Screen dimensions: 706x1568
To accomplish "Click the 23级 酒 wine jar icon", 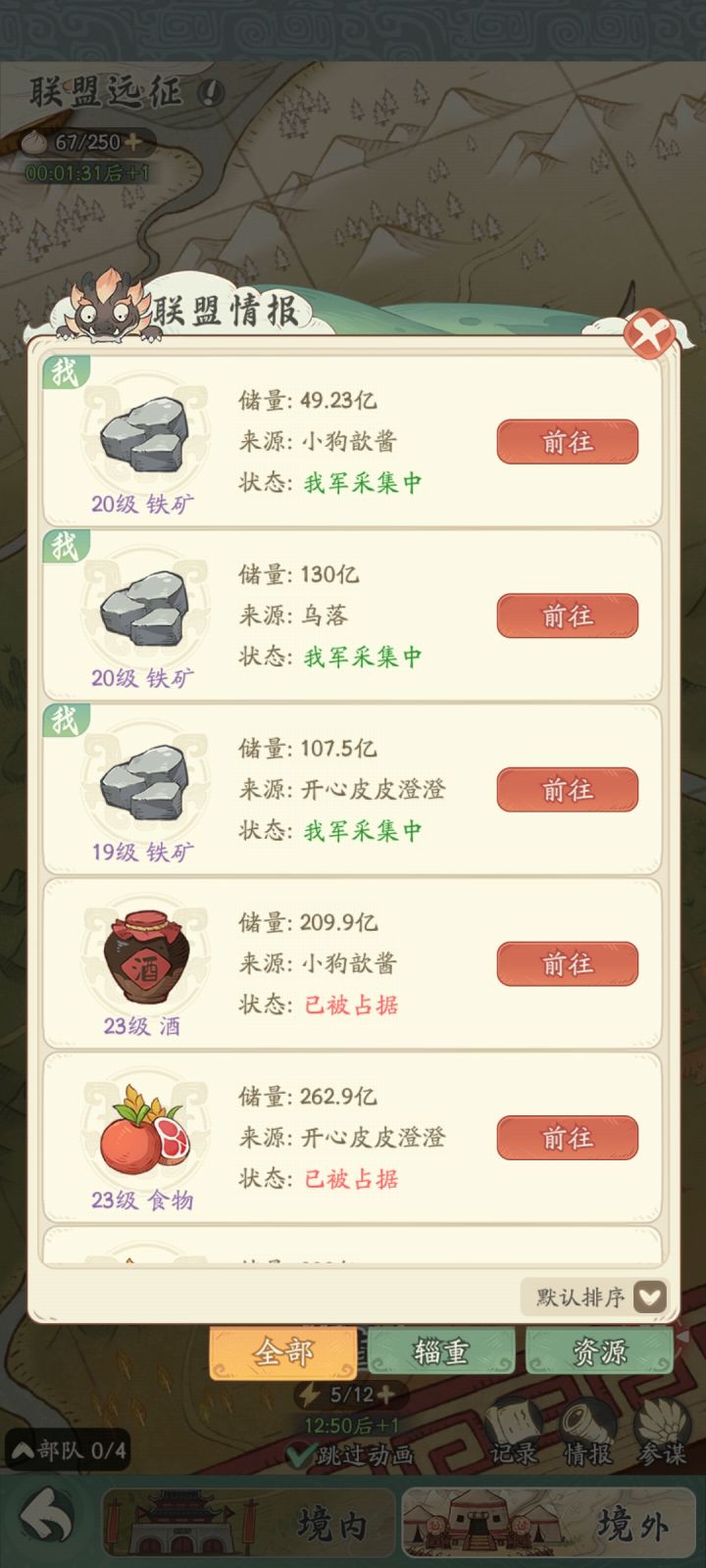I will [x=145, y=960].
